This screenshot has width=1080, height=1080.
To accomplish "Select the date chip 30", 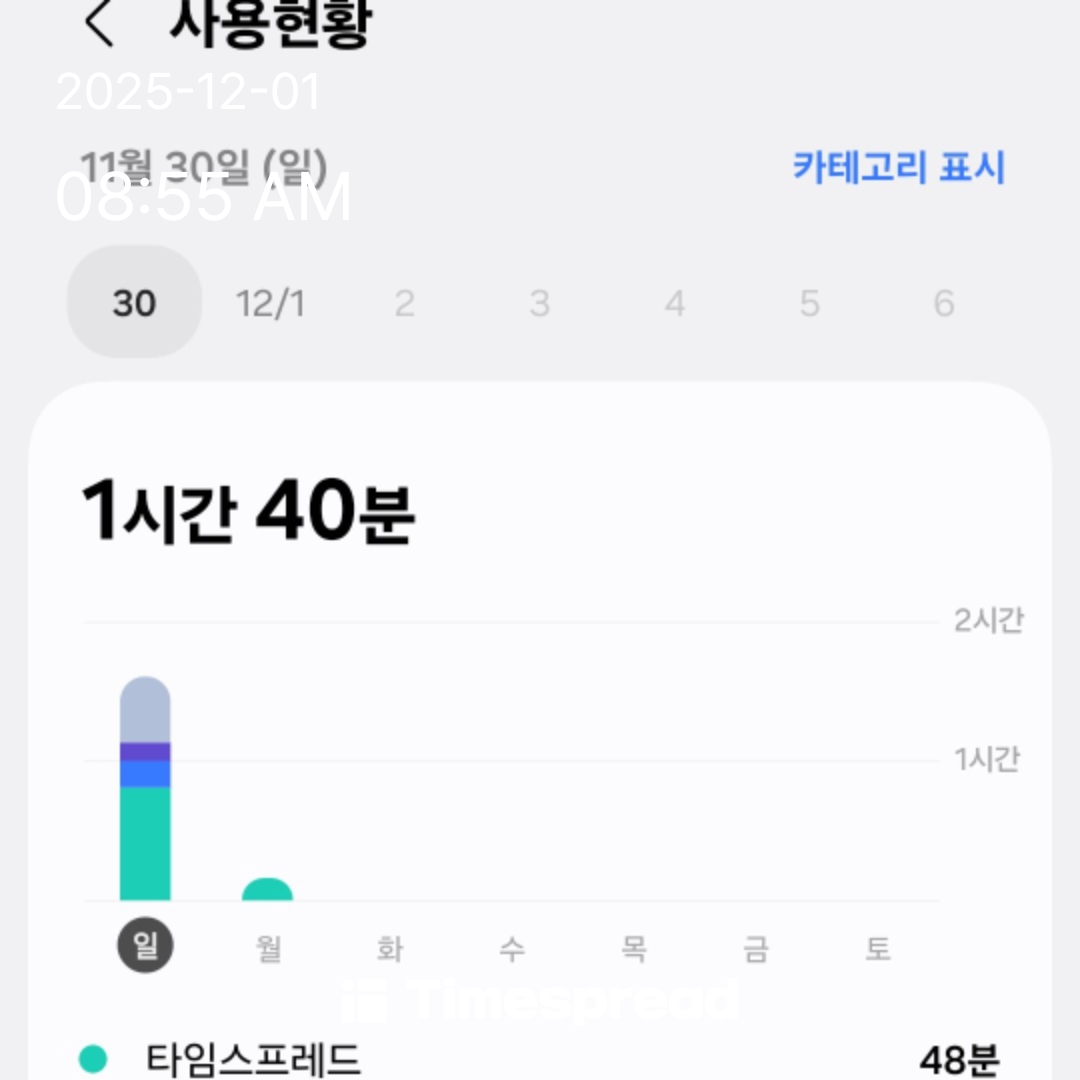I will coord(134,302).
